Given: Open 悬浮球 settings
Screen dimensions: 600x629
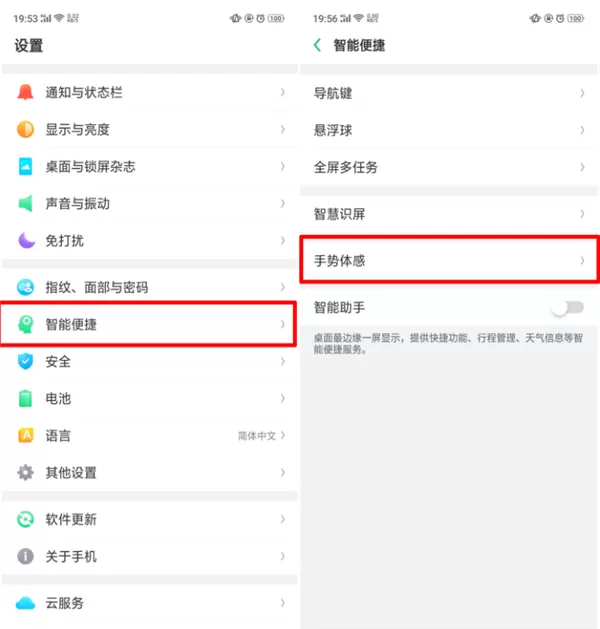Looking at the screenshot, I should pyautogui.click(x=449, y=130).
